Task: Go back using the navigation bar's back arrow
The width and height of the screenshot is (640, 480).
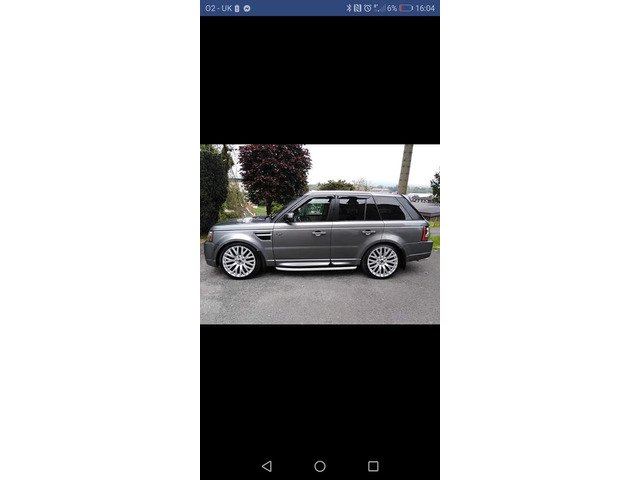Action: pos(266,466)
